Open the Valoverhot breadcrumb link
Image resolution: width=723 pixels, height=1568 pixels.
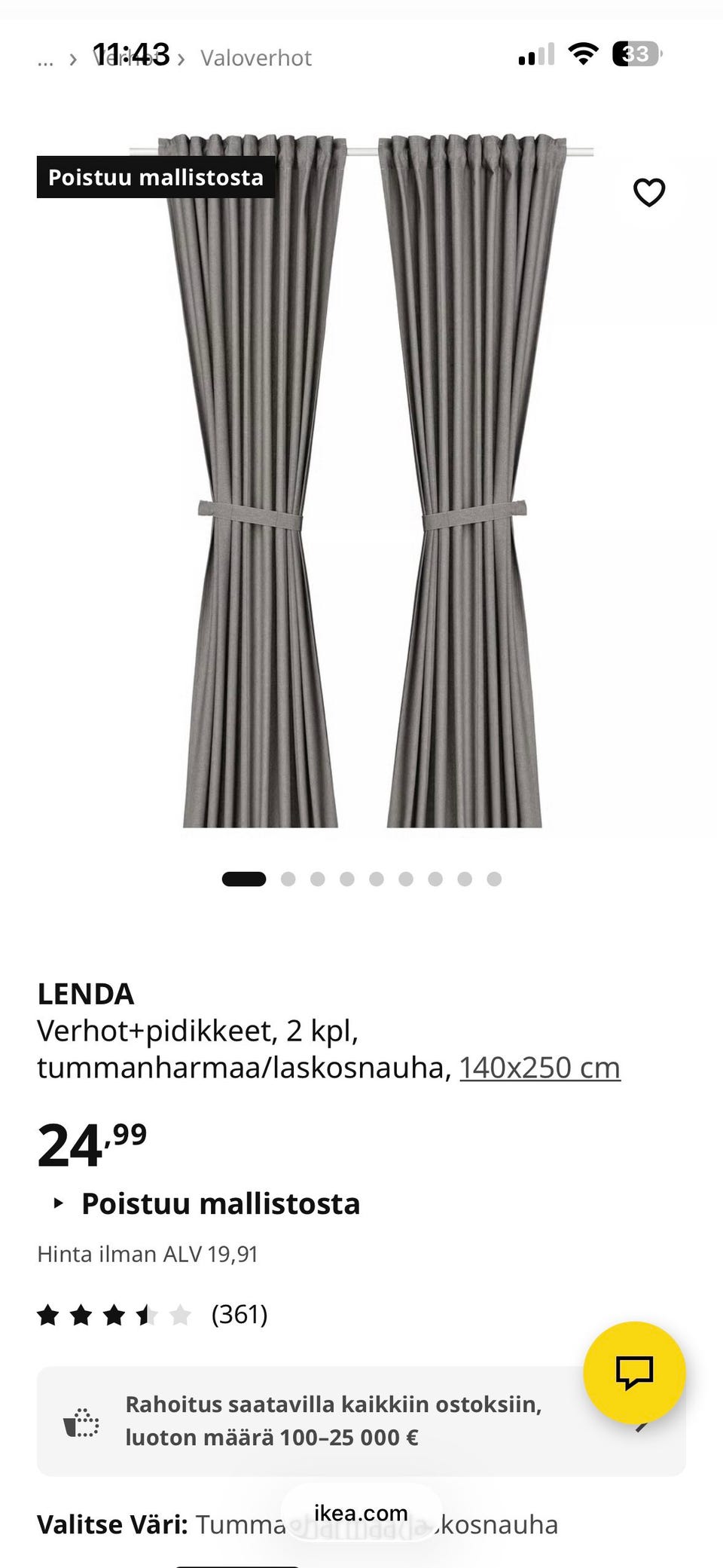click(255, 58)
